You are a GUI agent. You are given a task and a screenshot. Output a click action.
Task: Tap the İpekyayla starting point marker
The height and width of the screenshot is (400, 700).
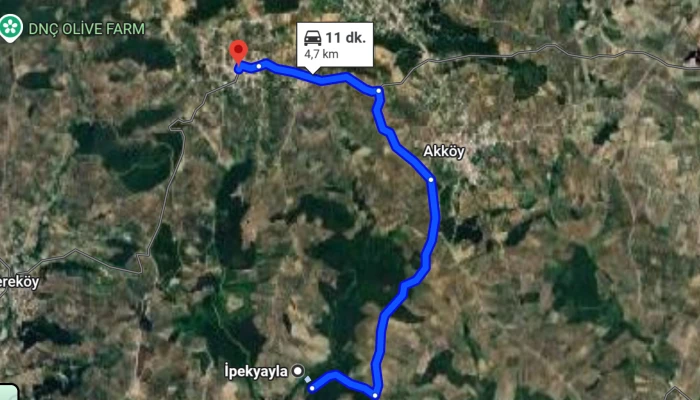tap(298, 372)
